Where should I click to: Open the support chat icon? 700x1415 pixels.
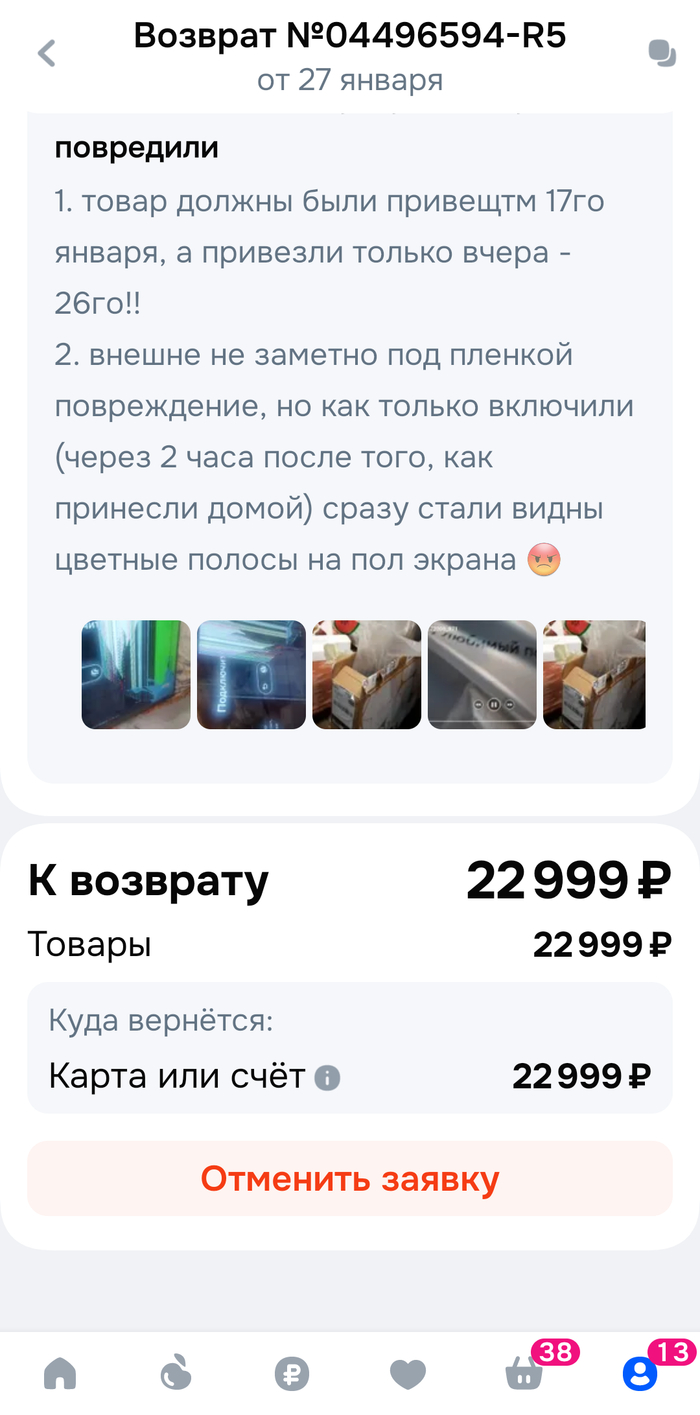(x=661, y=53)
